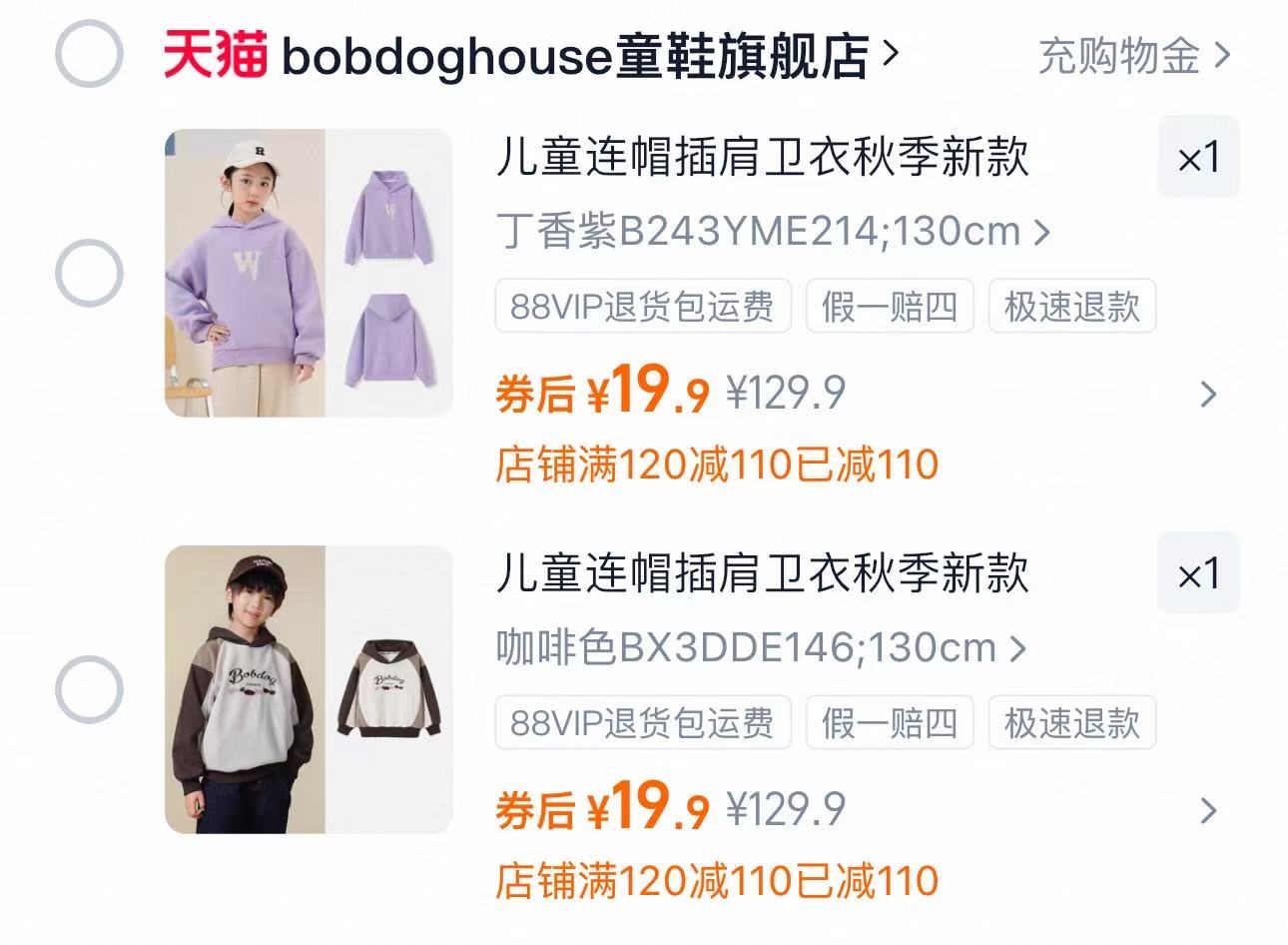
Task: Select the 丁香紫 hoodie item checkbox
Action: tap(89, 273)
